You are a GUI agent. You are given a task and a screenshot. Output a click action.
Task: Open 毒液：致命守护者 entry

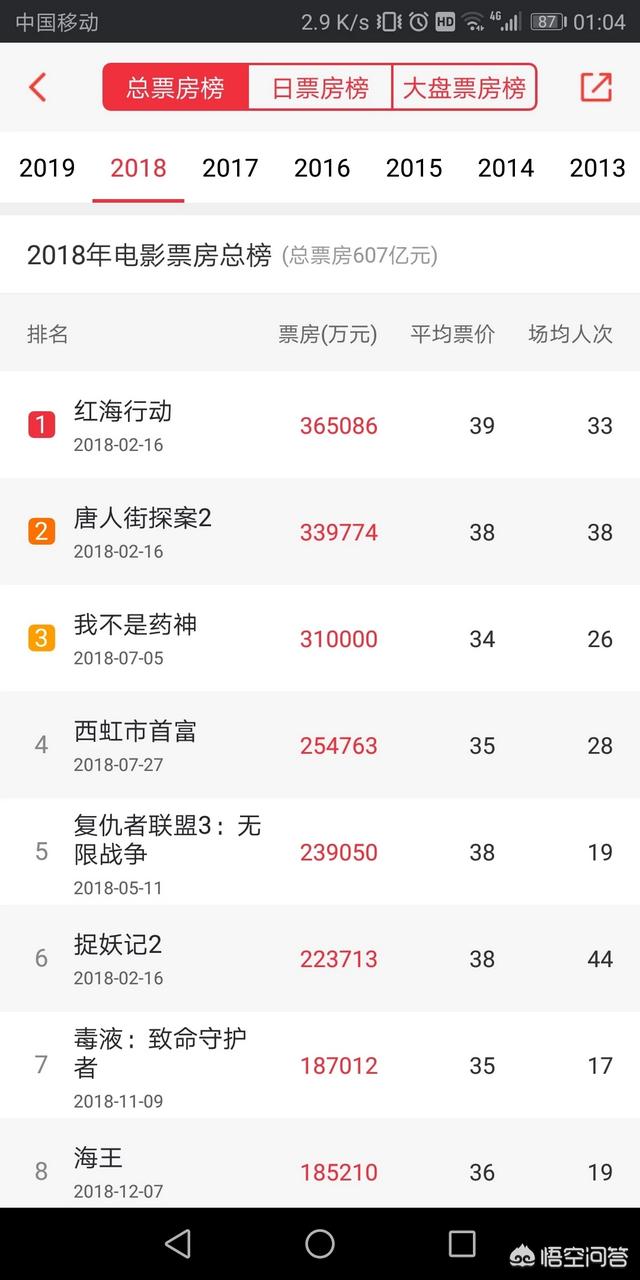(320, 1065)
